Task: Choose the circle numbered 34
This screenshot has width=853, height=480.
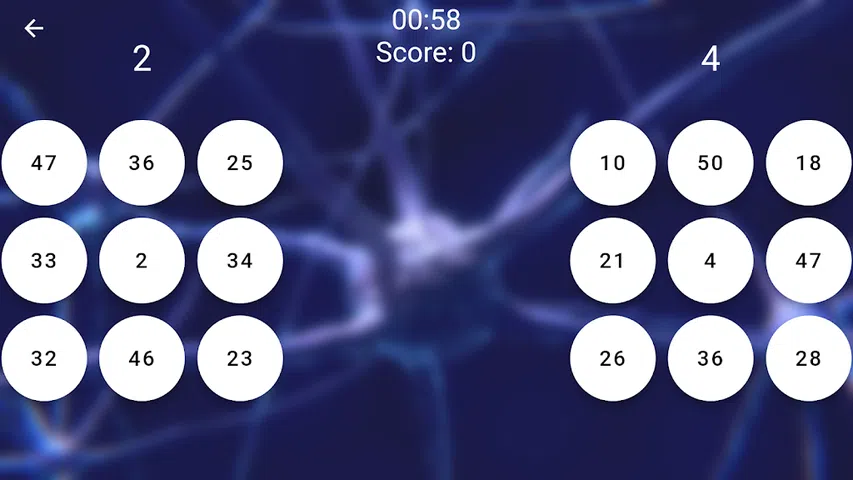Action: (x=240, y=261)
